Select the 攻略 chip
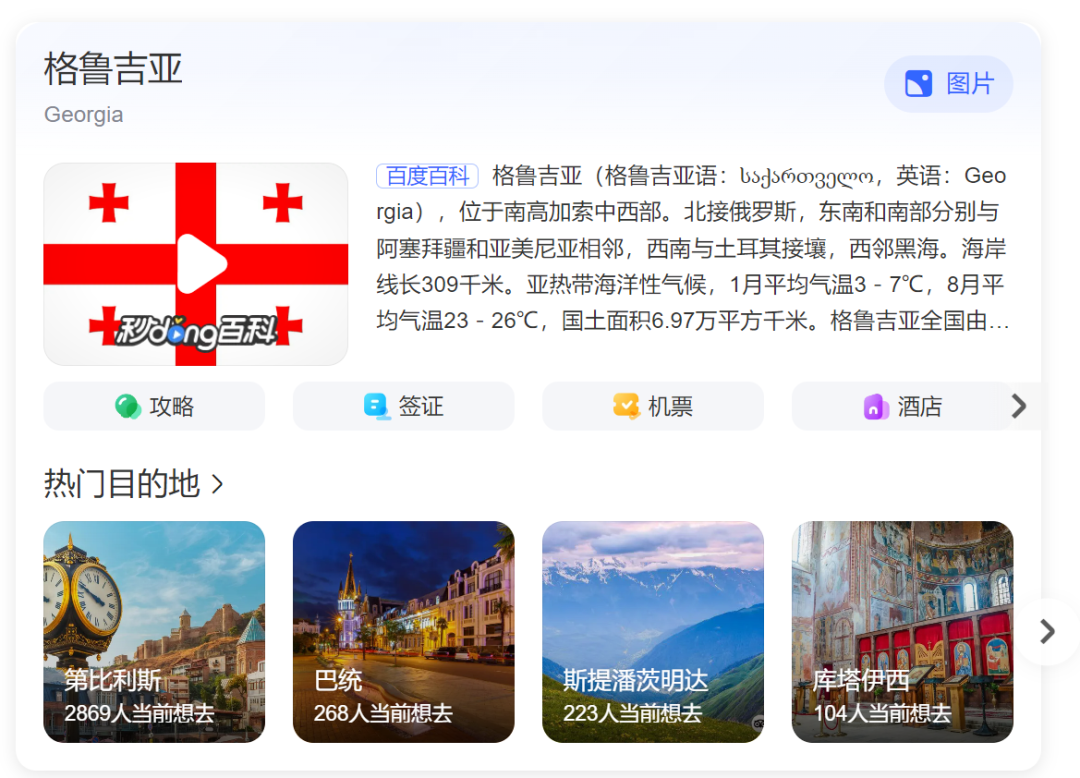 (x=154, y=406)
